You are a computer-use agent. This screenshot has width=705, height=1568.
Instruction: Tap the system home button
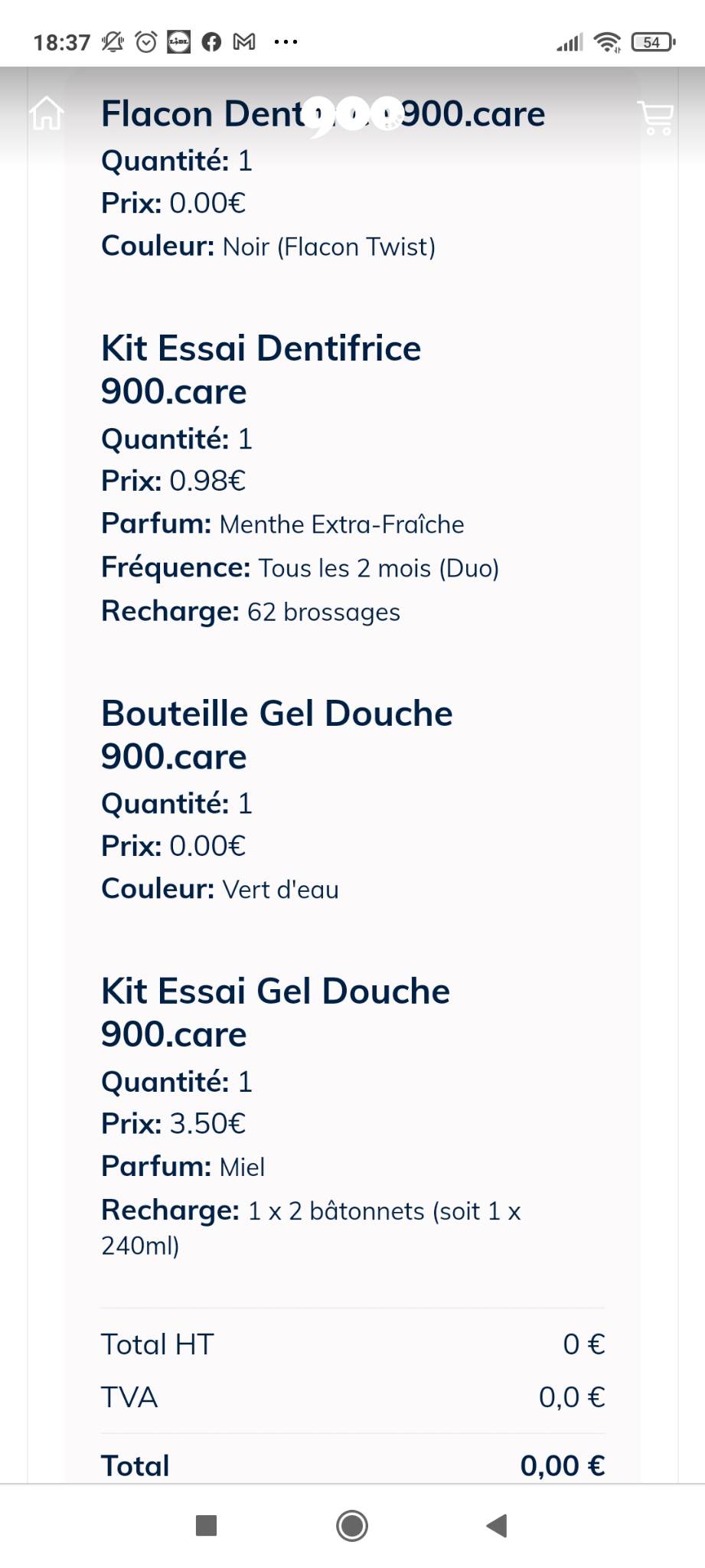tap(352, 1525)
